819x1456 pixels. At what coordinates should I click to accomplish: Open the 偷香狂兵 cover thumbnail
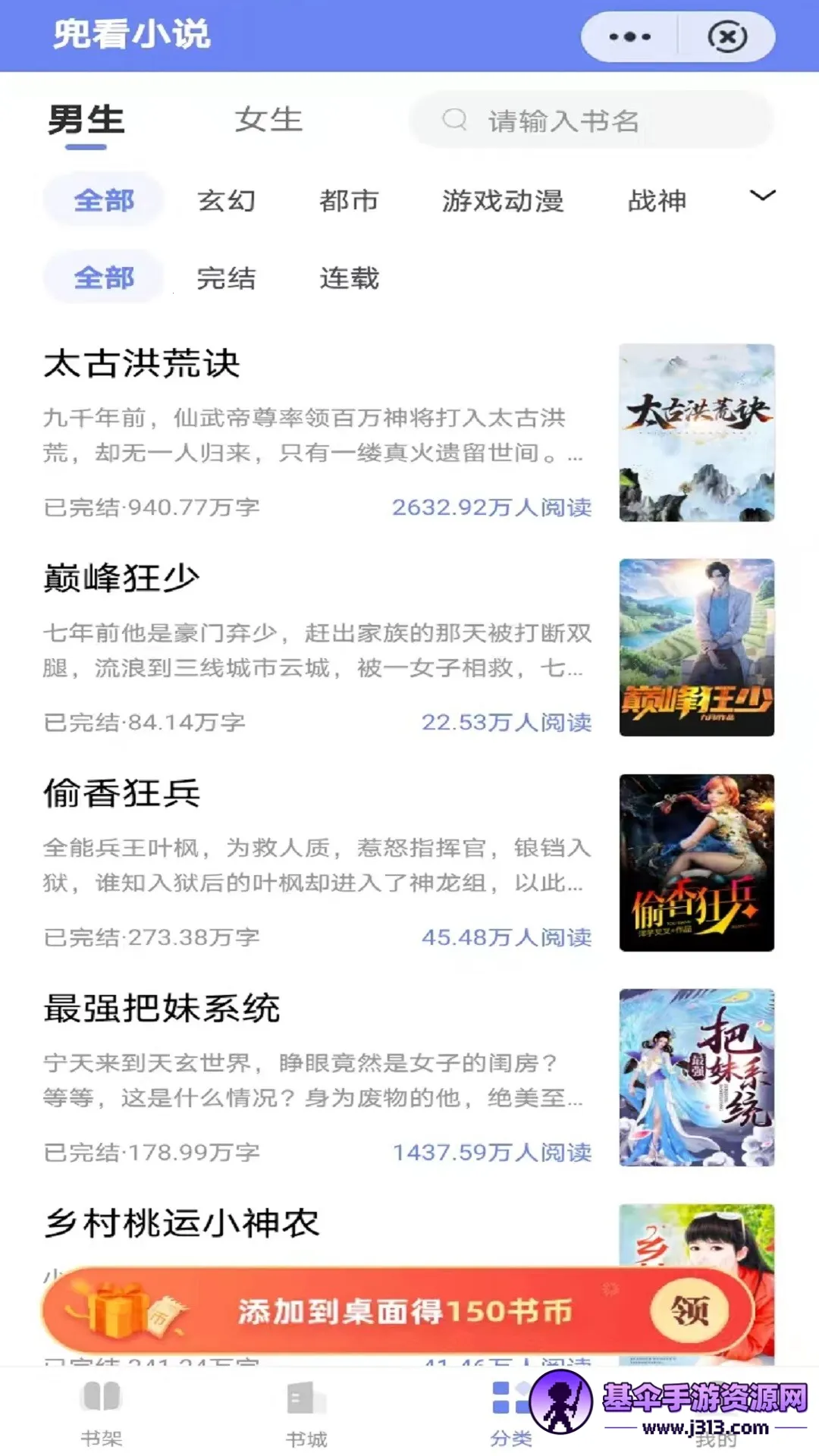(x=696, y=861)
